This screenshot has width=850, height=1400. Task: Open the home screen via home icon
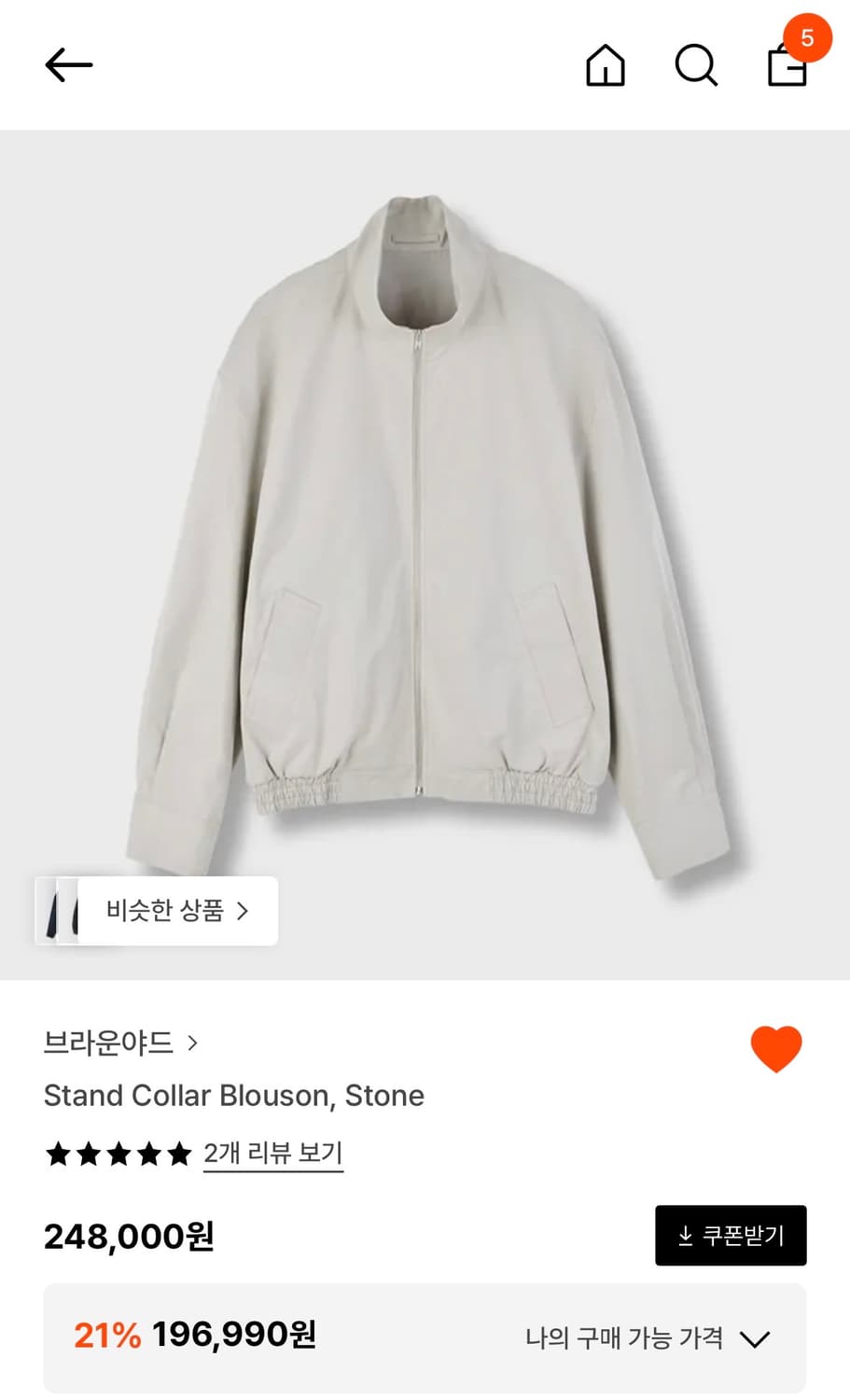605,66
